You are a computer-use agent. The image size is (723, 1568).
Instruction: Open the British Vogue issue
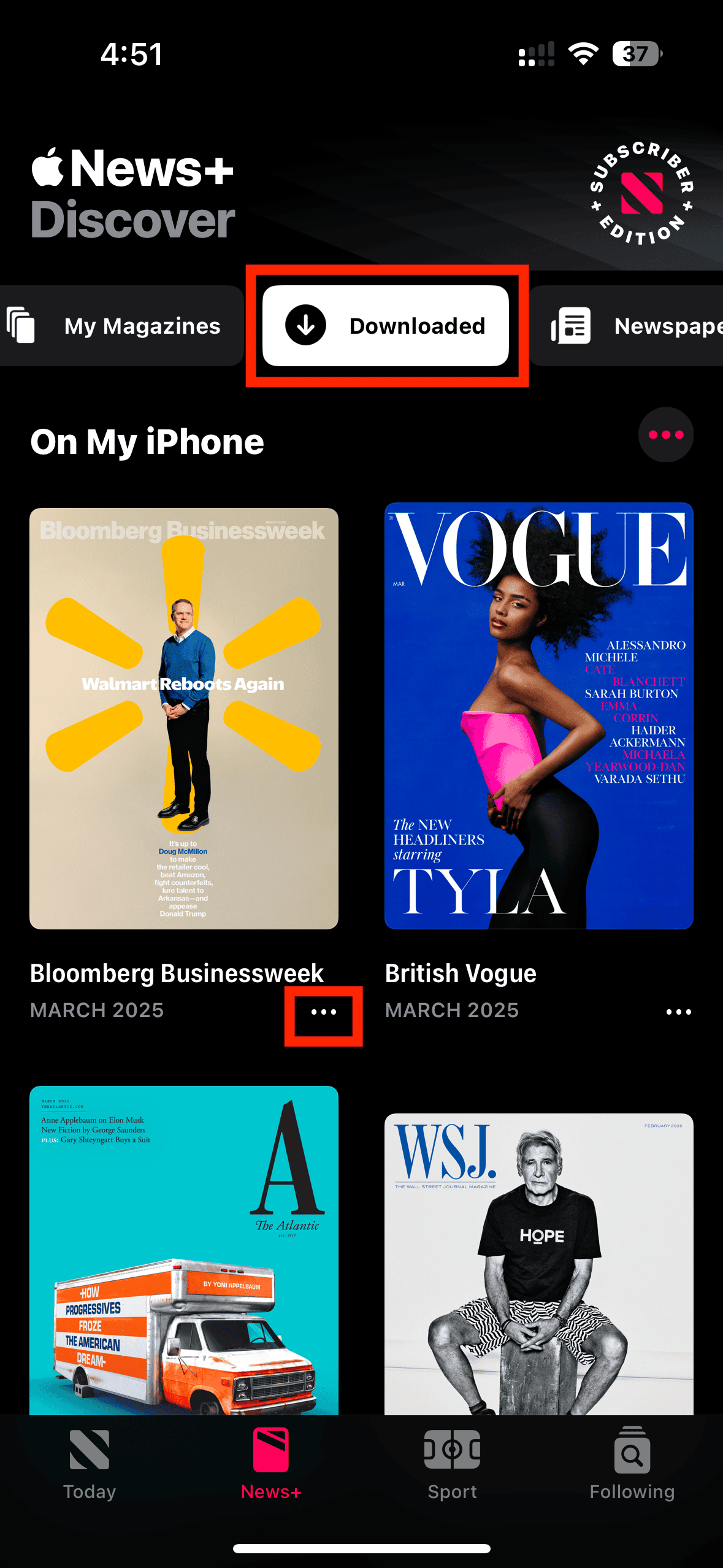coord(538,716)
